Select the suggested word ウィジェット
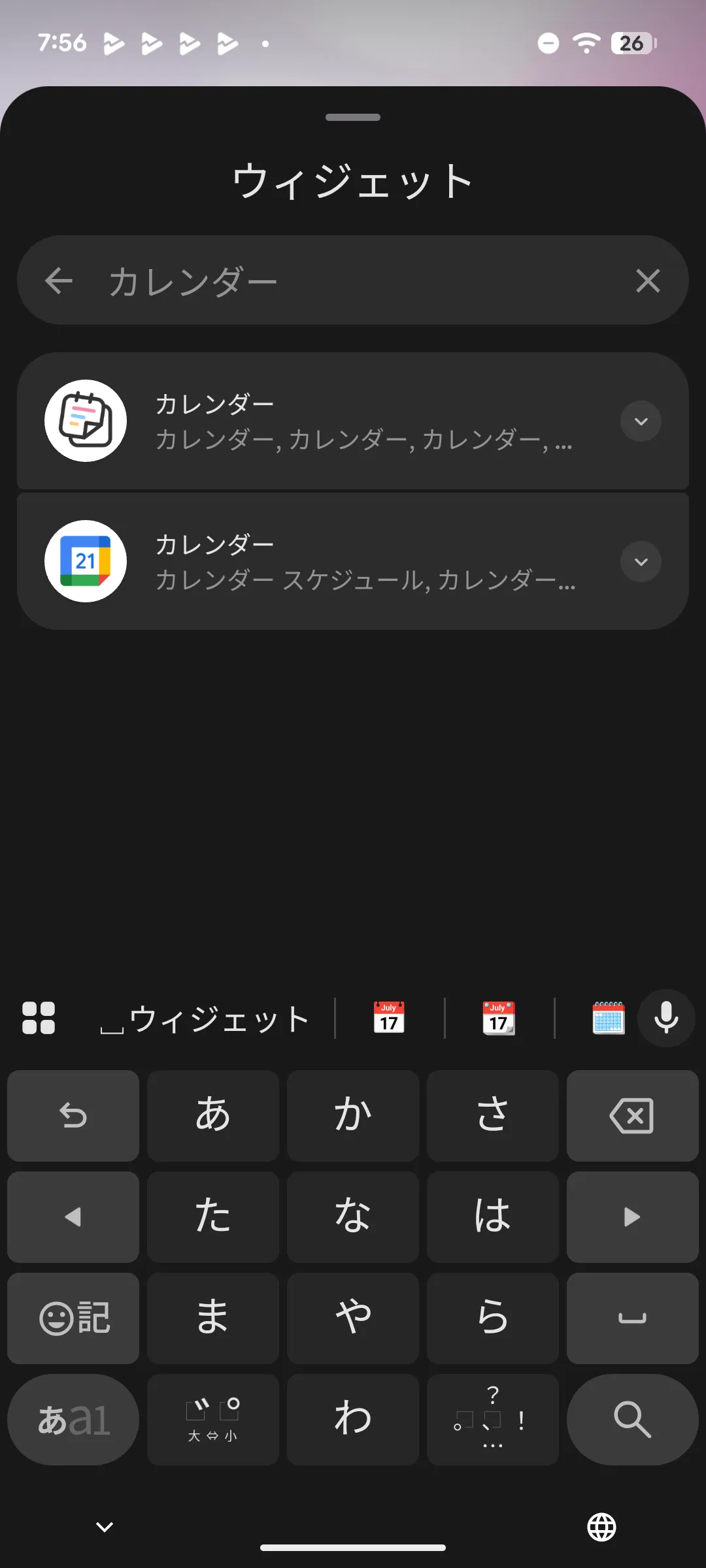706x1568 pixels. 206,1018
